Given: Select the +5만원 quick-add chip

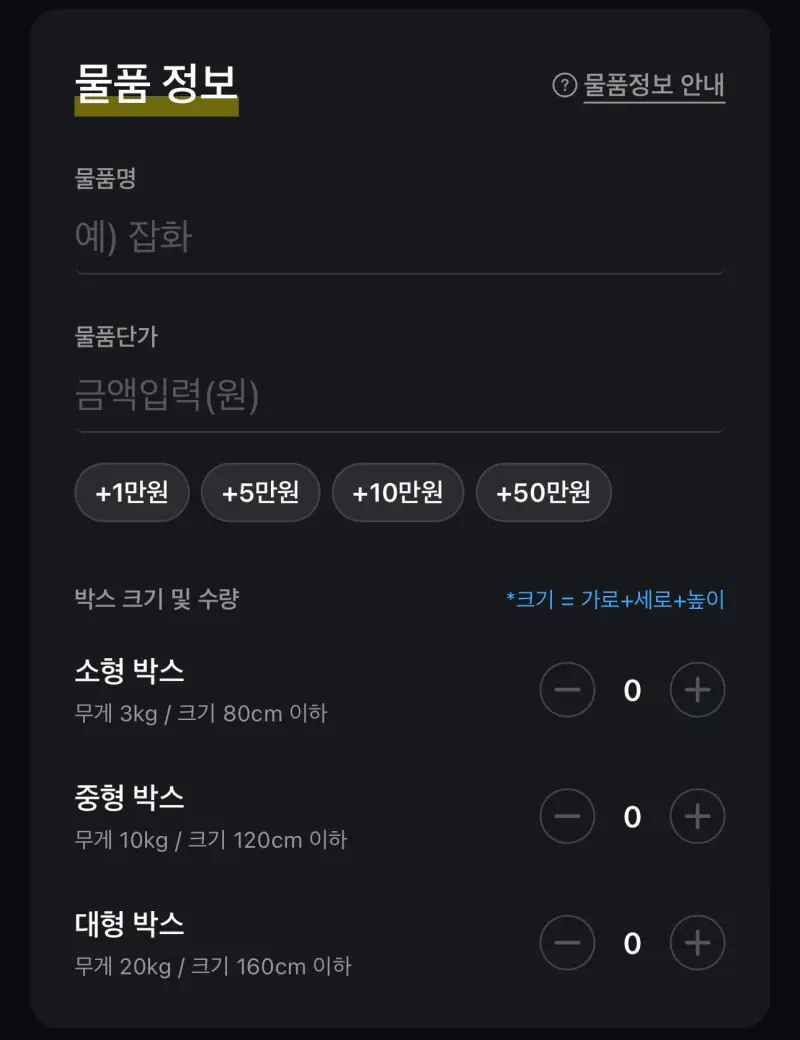Looking at the screenshot, I should coord(260,492).
